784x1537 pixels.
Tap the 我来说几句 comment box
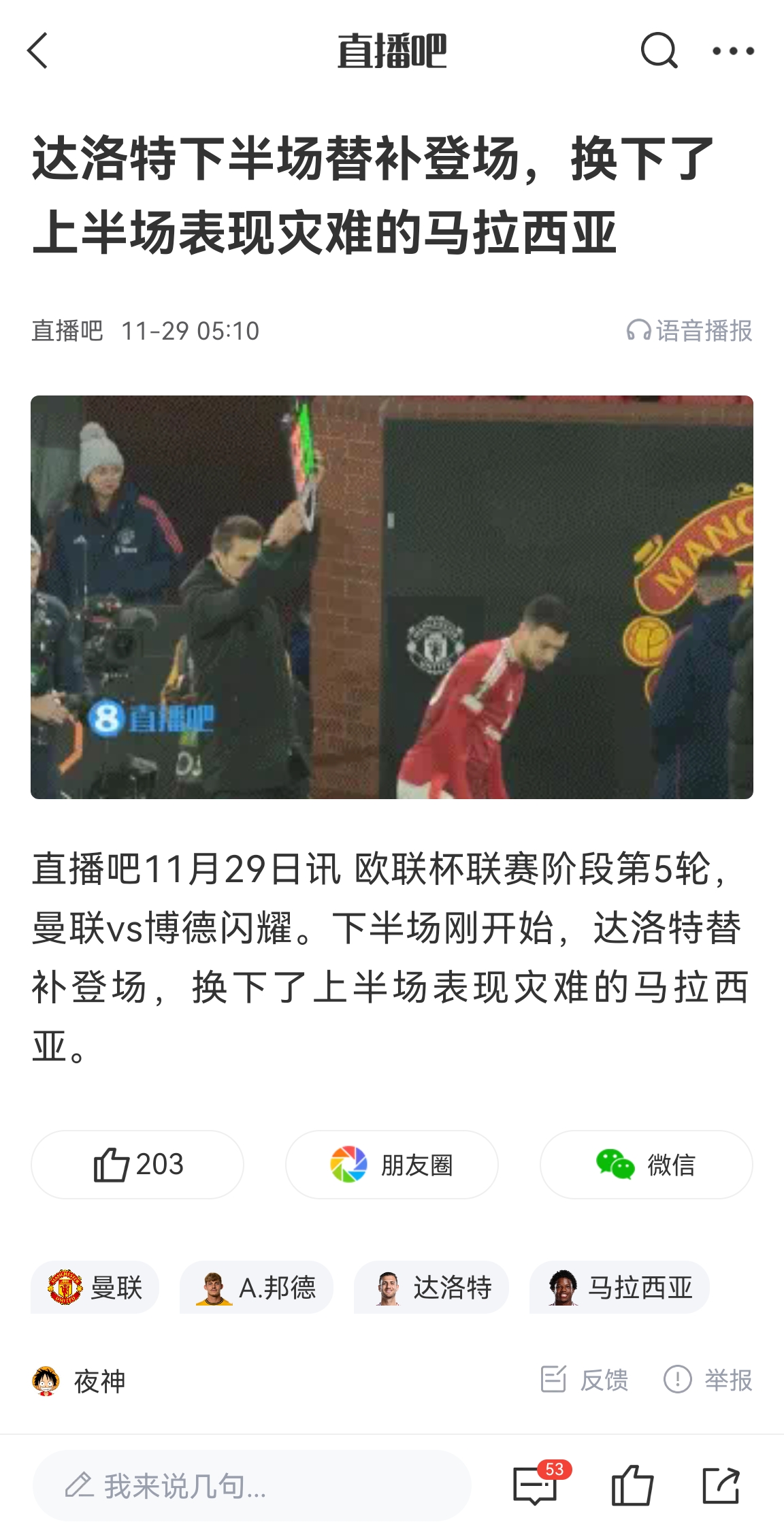click(x=252, y=1486)
